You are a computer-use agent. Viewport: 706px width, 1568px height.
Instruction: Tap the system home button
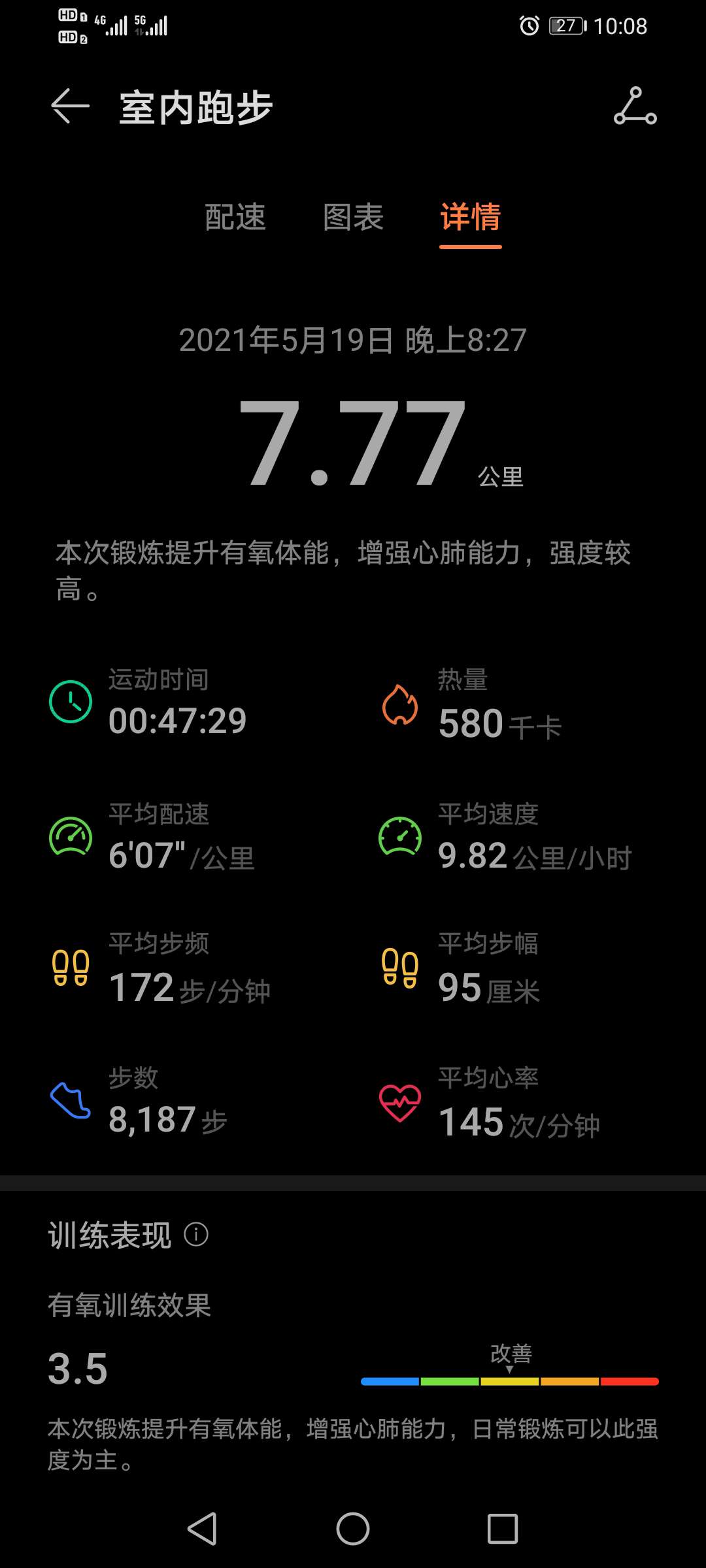353,1529
